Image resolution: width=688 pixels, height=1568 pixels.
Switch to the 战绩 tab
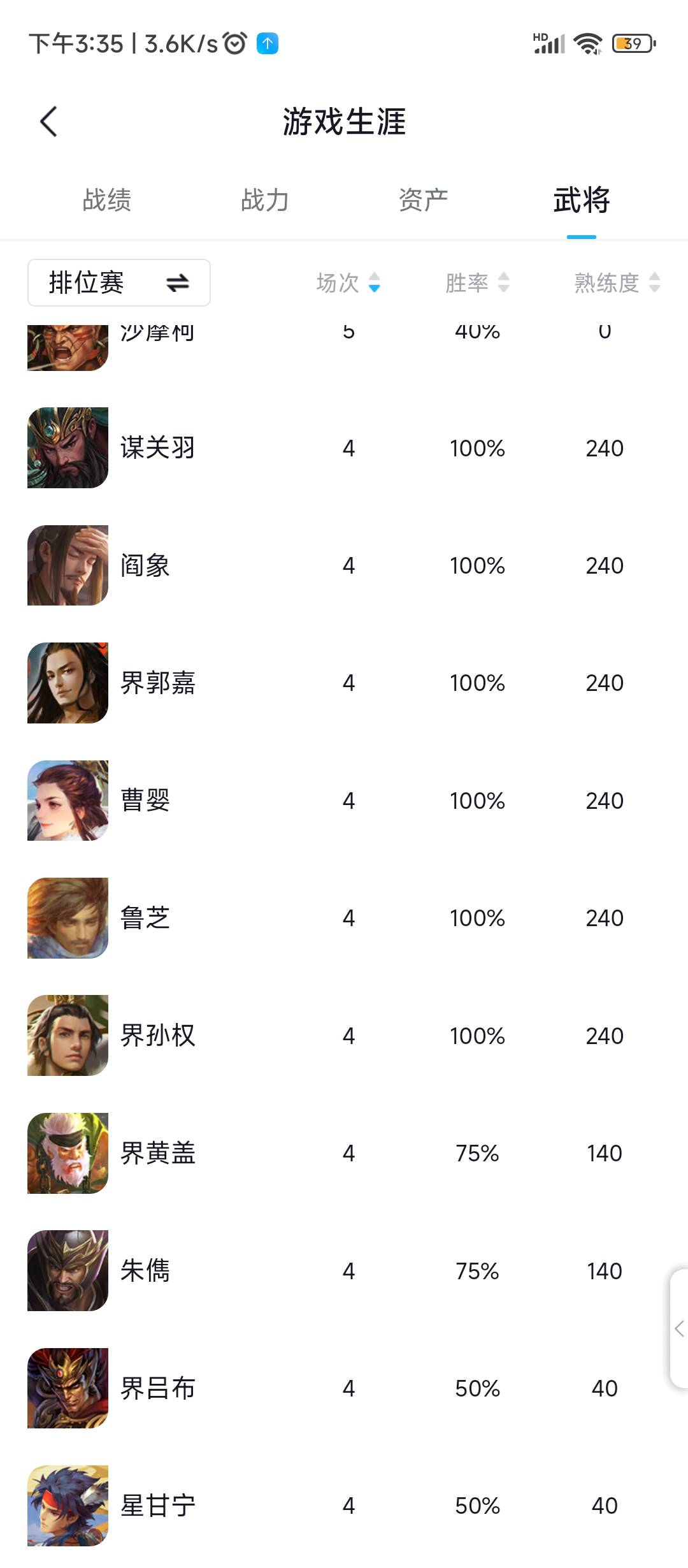[107, 200]
